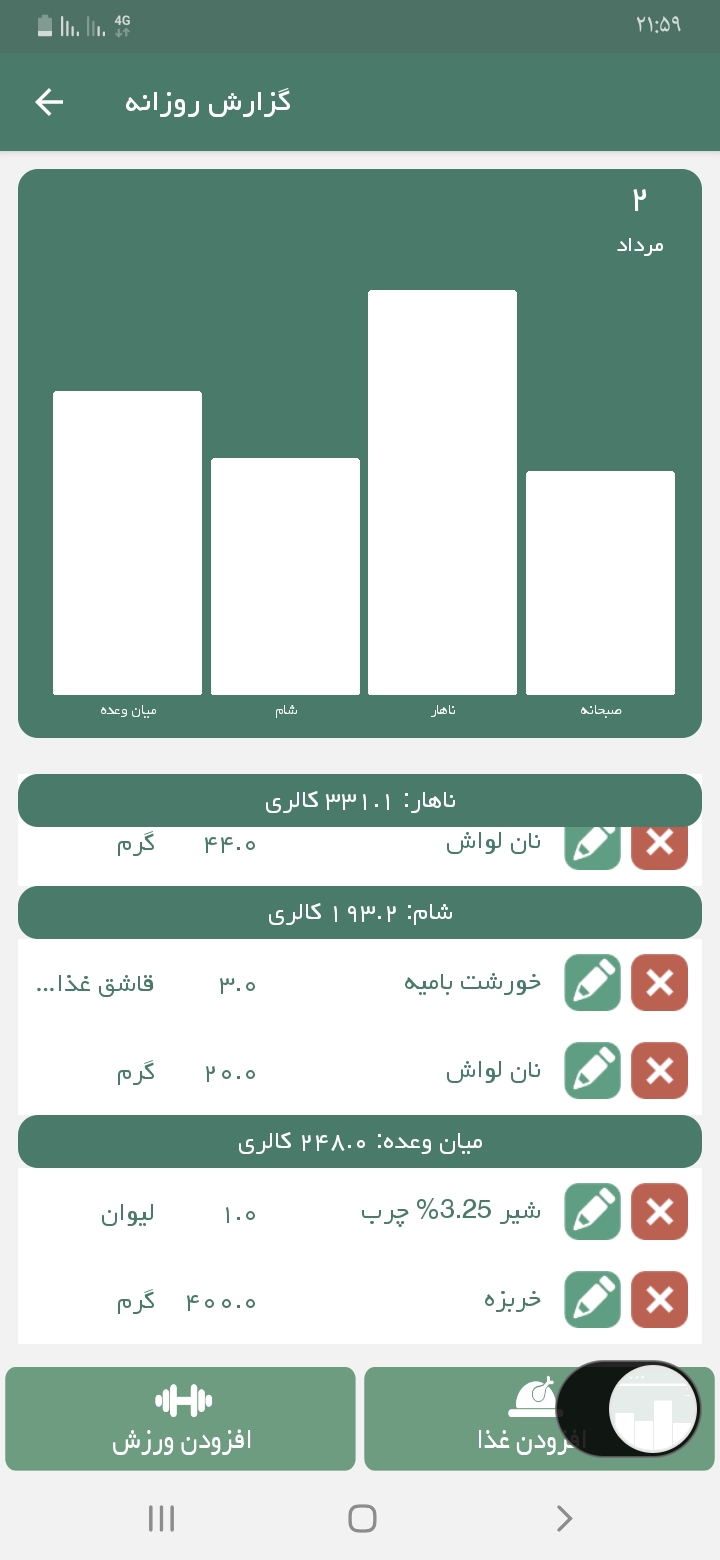Go to the system home screen
720x1560 pixels.
361,1518
